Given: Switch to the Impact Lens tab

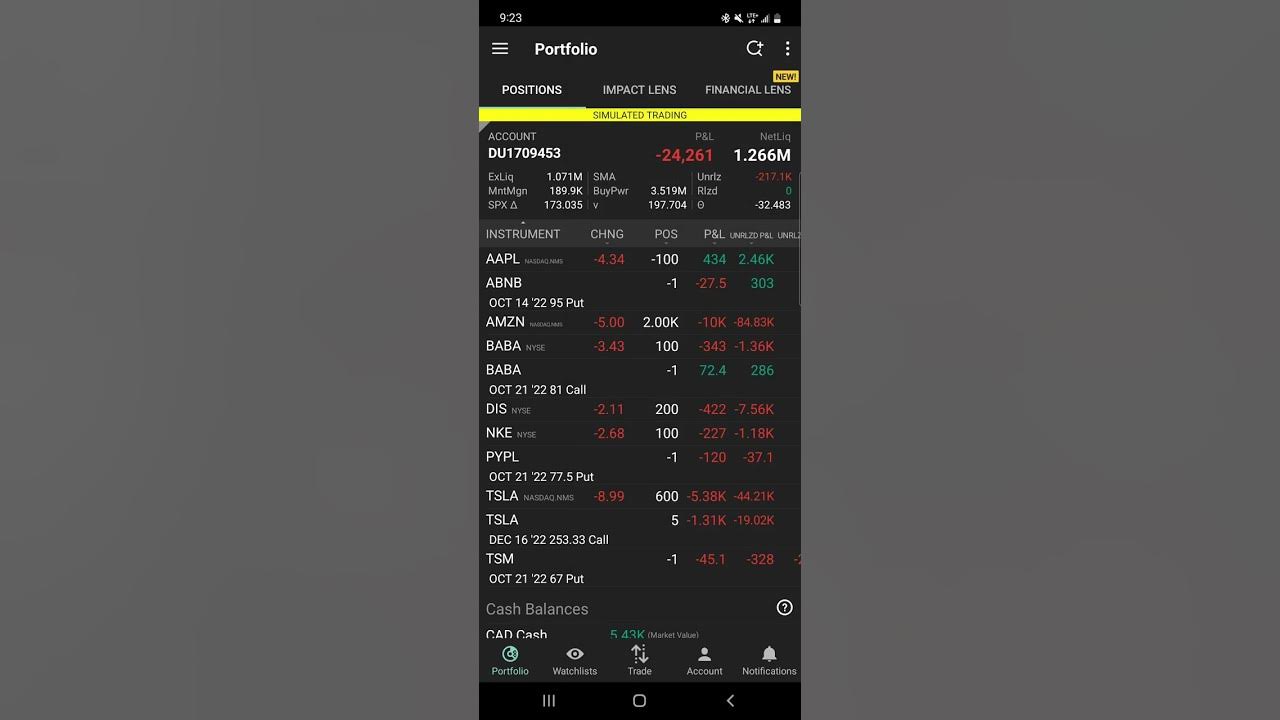Looking at the screenshot, I should click(639, 90).
